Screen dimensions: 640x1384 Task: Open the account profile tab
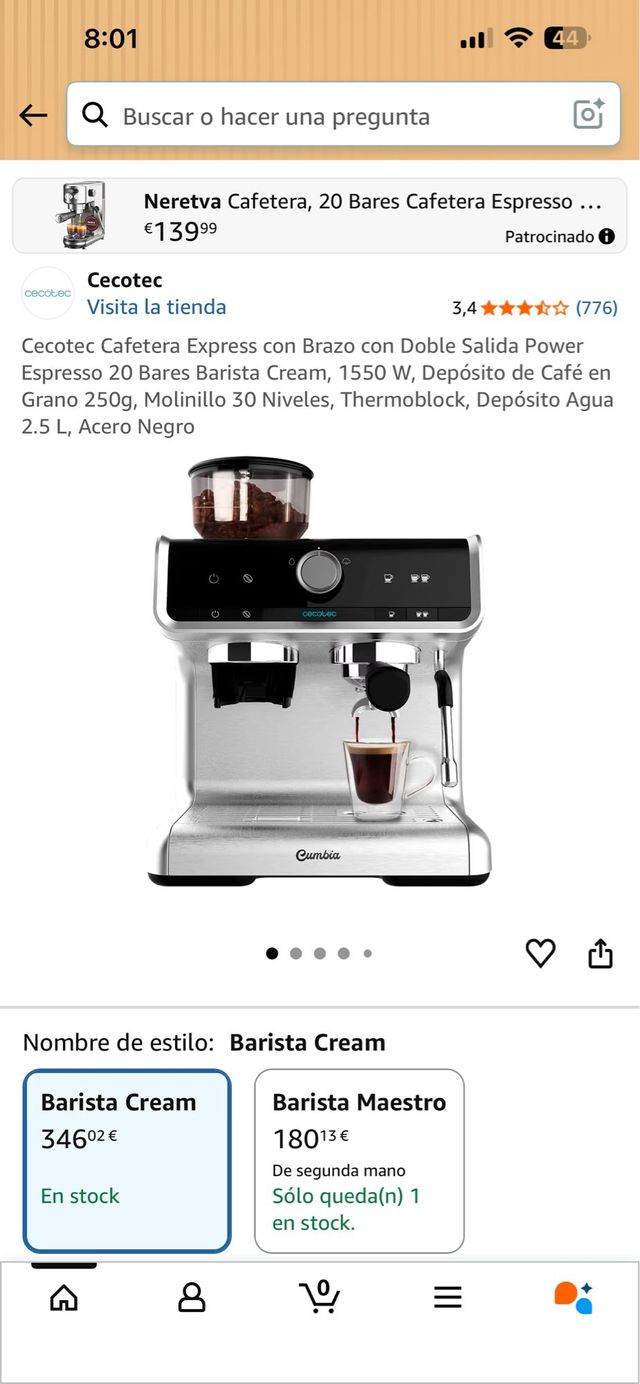click(x=191, y=1298)
